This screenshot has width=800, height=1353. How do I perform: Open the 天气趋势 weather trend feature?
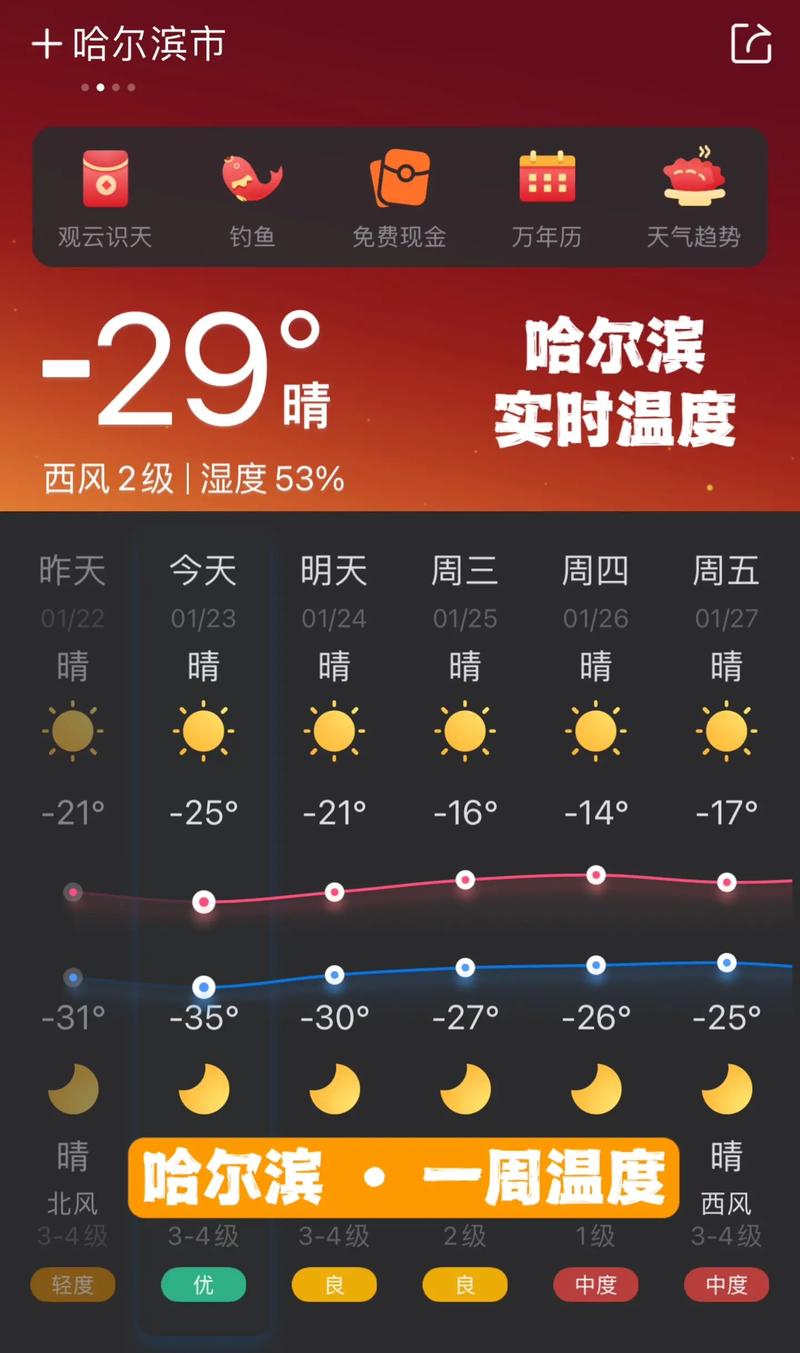point(694,195)
